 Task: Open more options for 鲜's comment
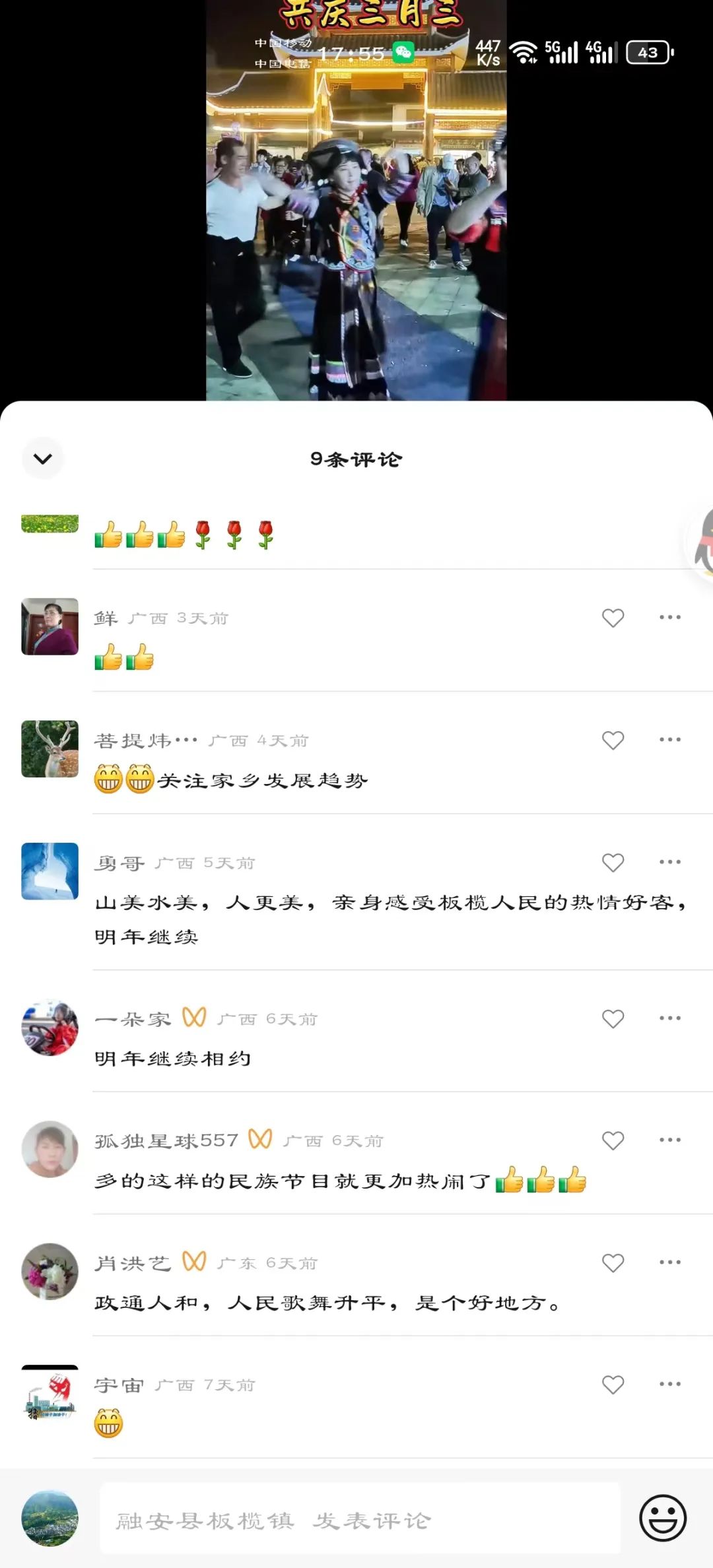click(x=669, y=618)
